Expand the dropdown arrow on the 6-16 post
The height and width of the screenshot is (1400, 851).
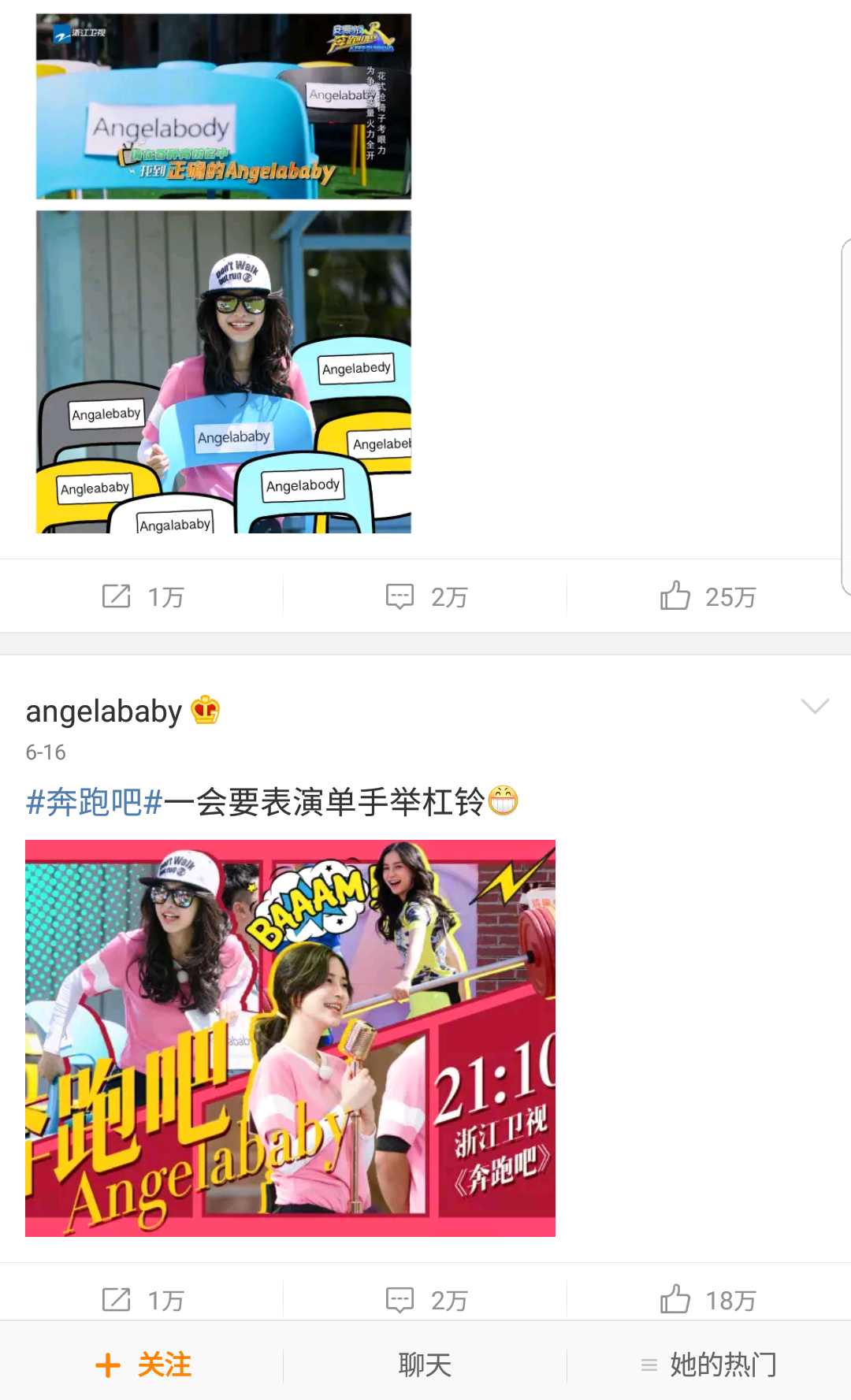[814, 706]
